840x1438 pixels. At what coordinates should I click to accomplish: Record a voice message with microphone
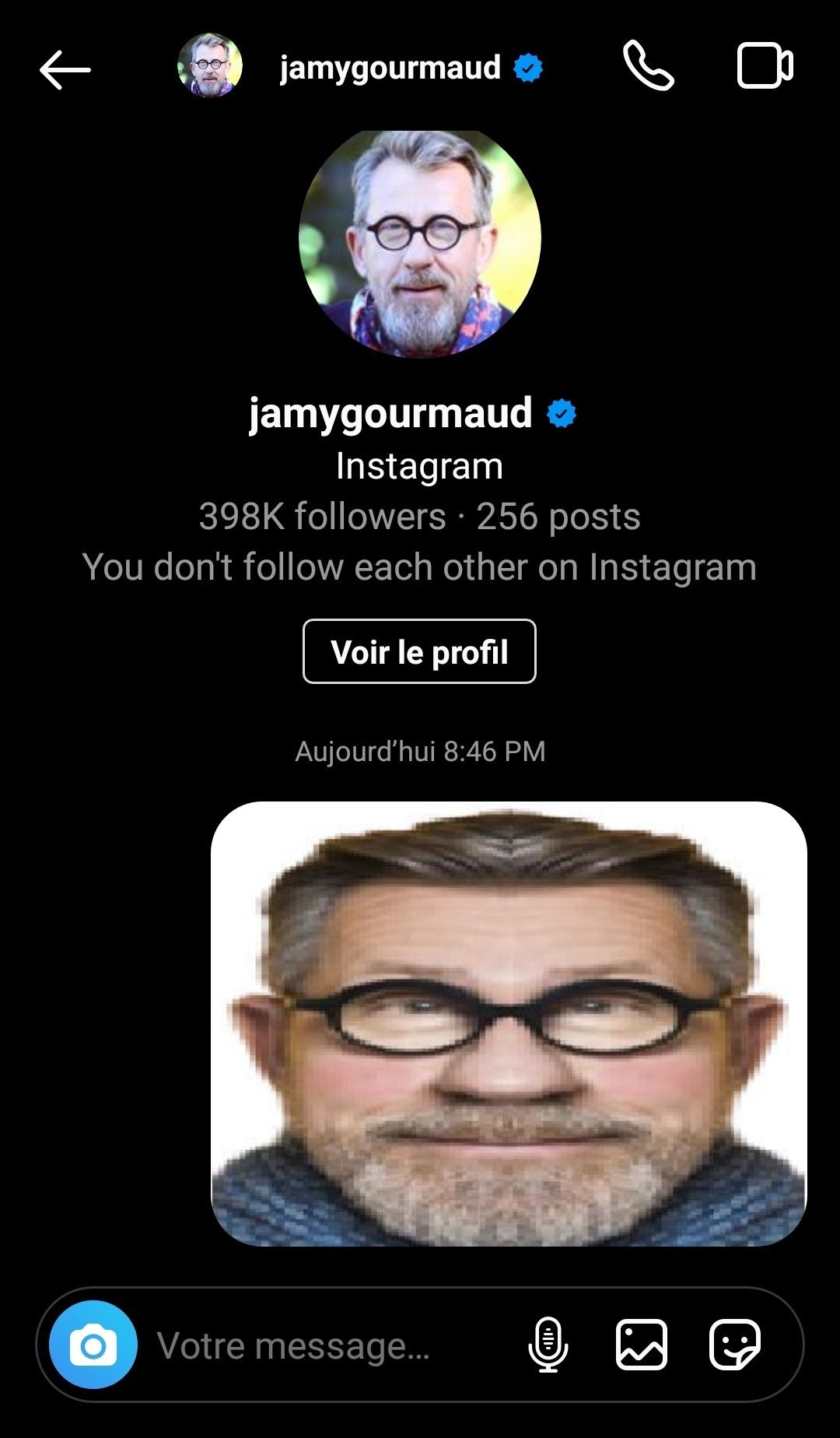coord(548,1345)
